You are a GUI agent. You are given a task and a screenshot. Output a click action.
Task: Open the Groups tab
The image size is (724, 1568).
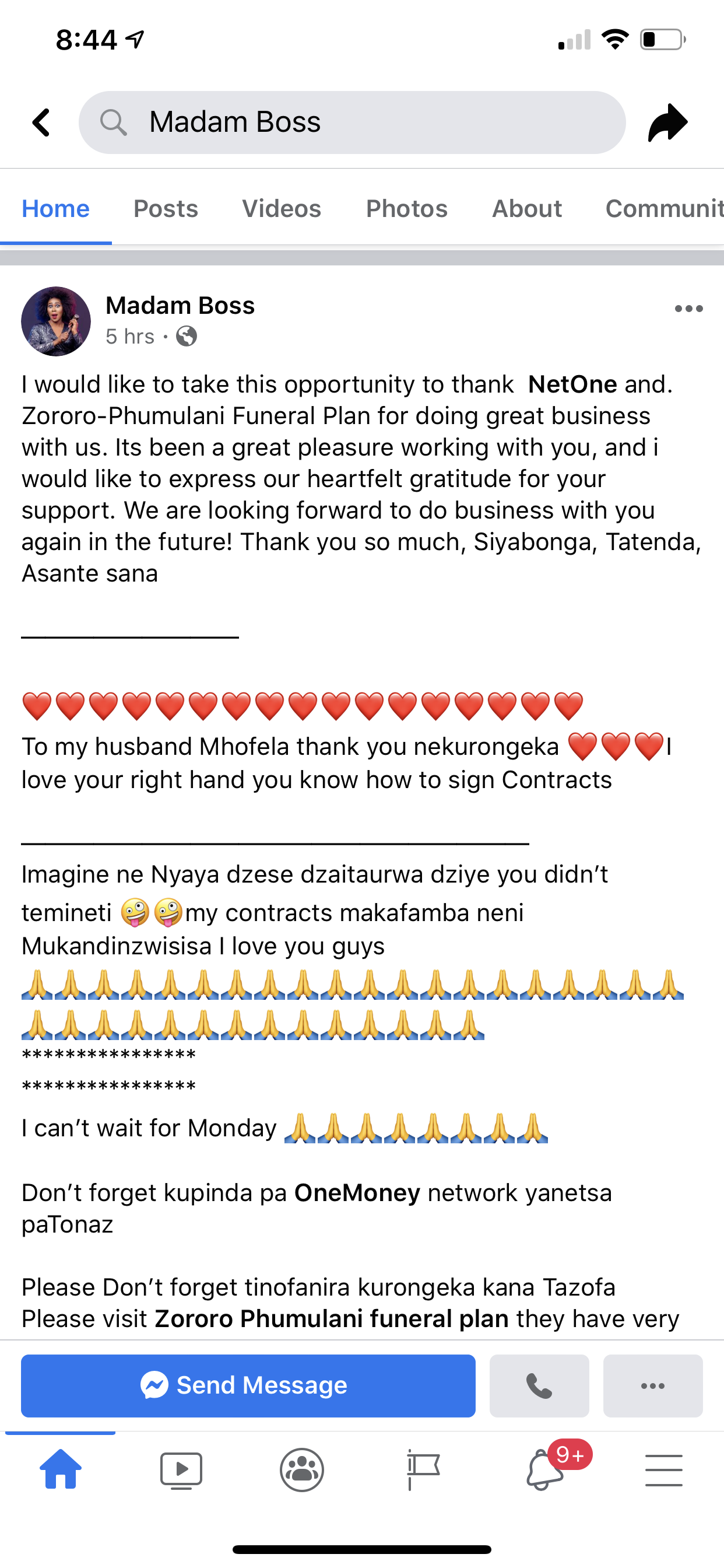(302, 1469)
